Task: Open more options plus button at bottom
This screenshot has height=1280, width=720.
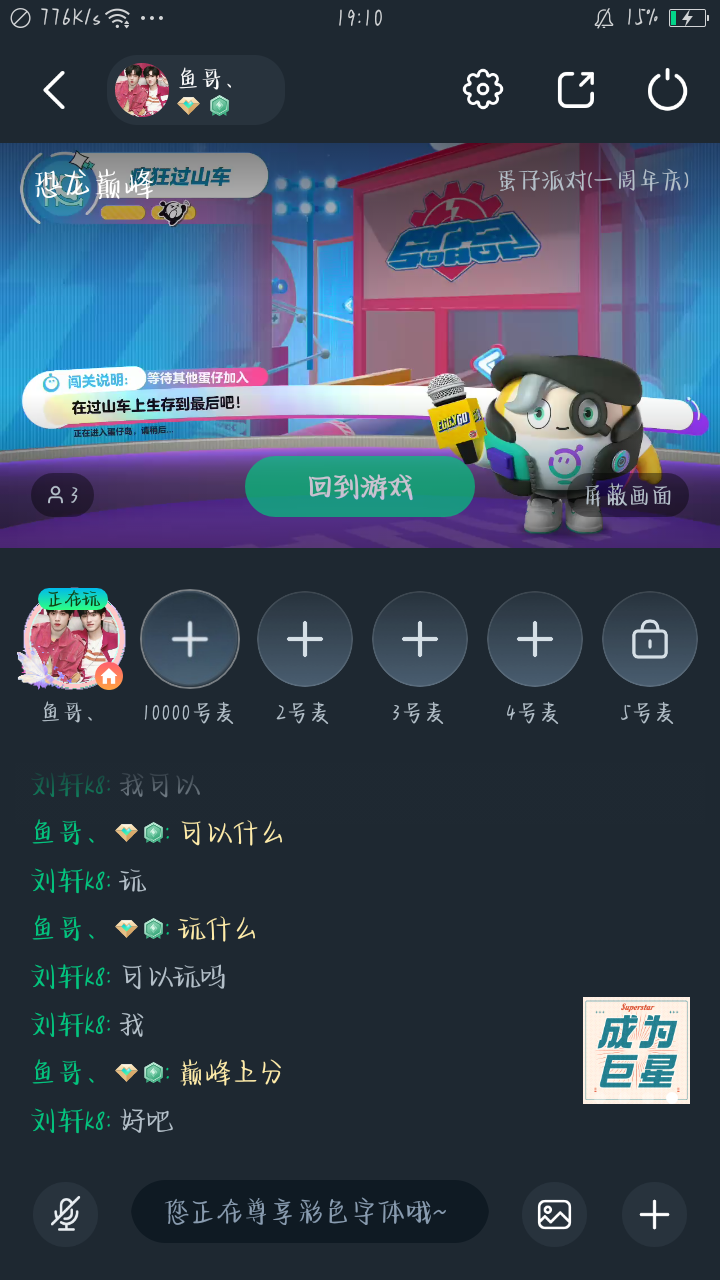Action: click(x=654, y=1215)
